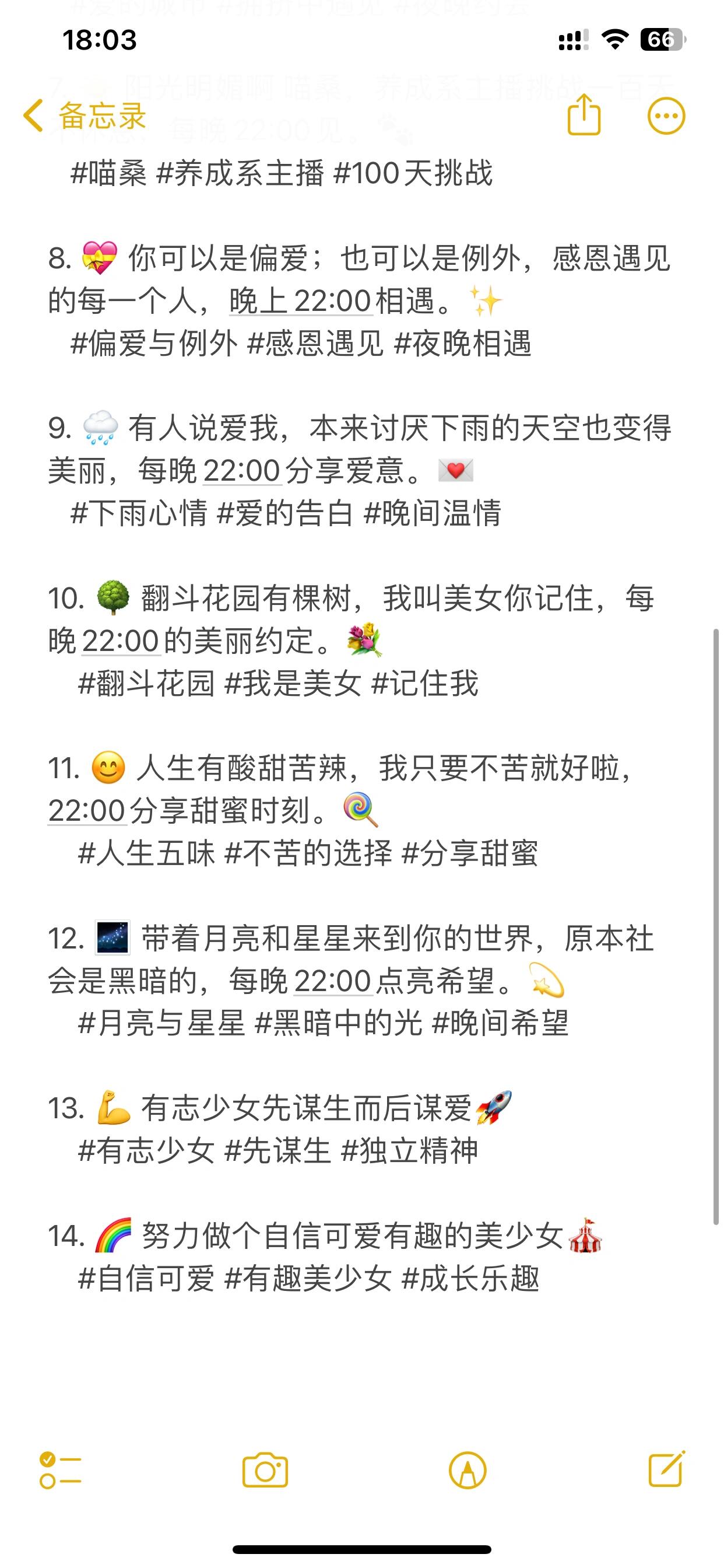The width and height of the screenshot is (724, 1568).
Task: Start drawing with the markup pen
Action: pyautogui.click(x=468, y=1471)
